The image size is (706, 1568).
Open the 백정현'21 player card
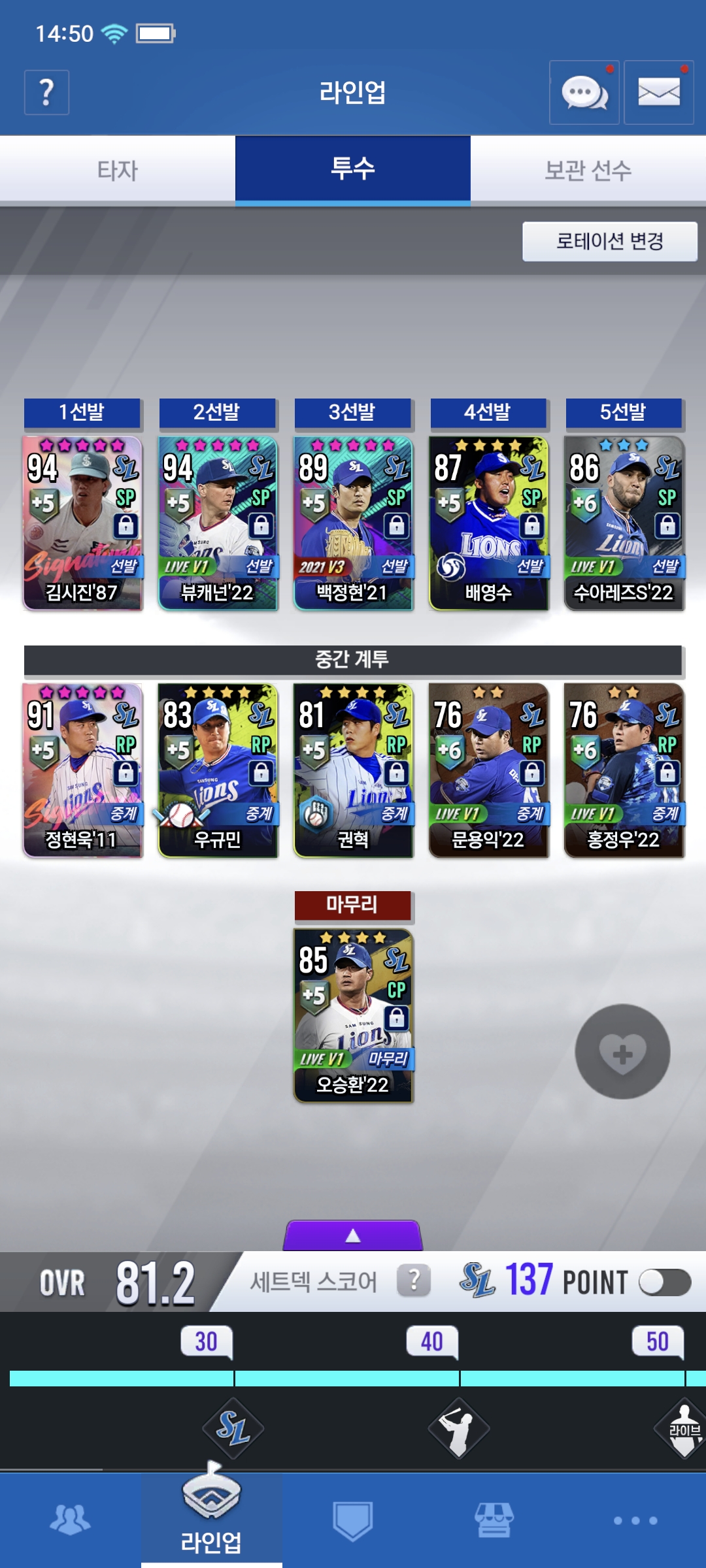[353, 523]
